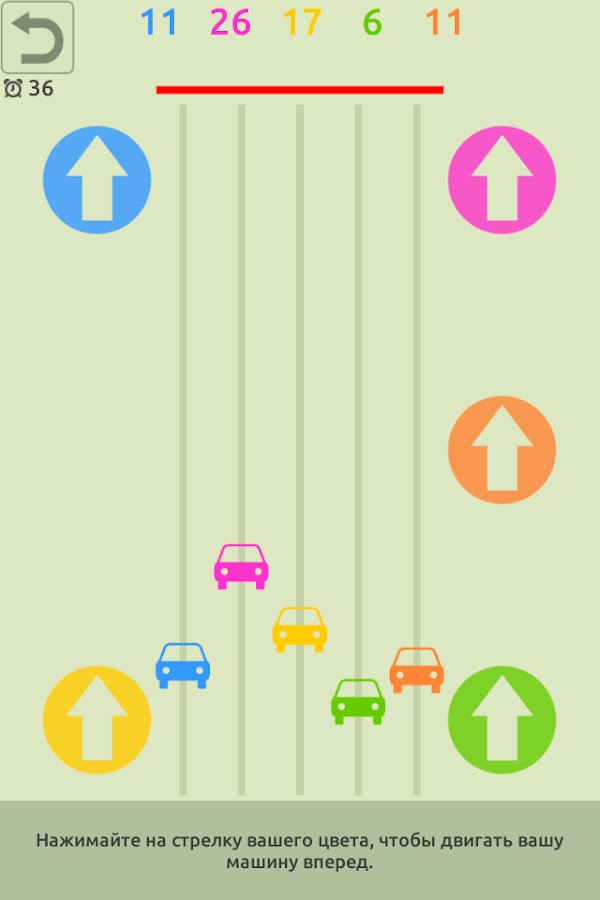This screenshot has height=900, width=600.
Task: Tap the green arrow button
Action: 502,720
